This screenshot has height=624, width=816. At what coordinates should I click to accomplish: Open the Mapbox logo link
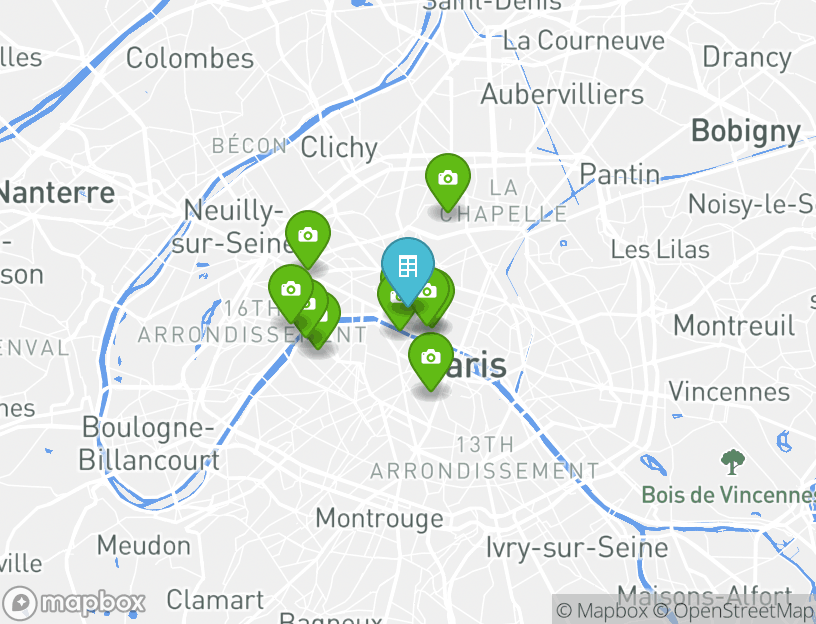pos(76,603)
